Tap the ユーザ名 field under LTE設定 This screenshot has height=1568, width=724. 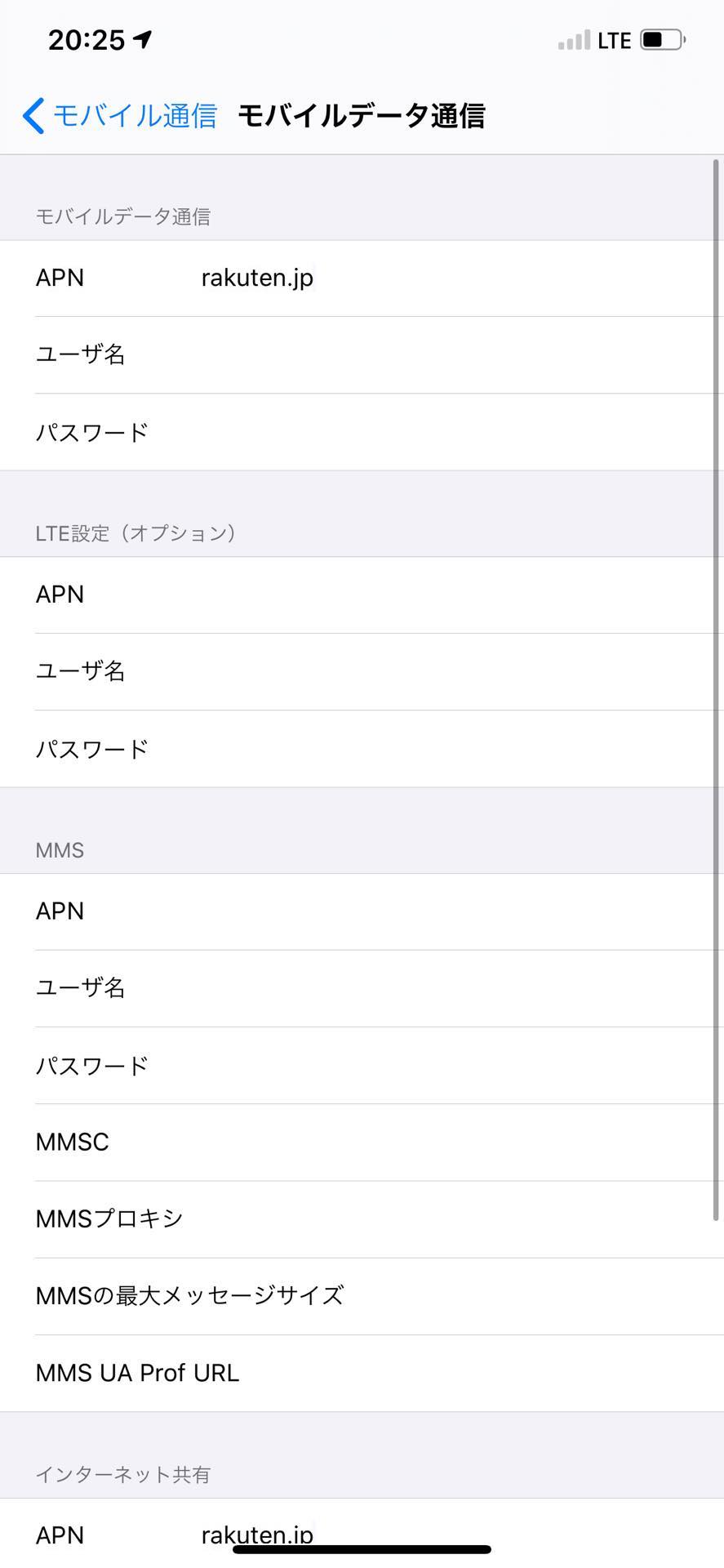point(362,672)
